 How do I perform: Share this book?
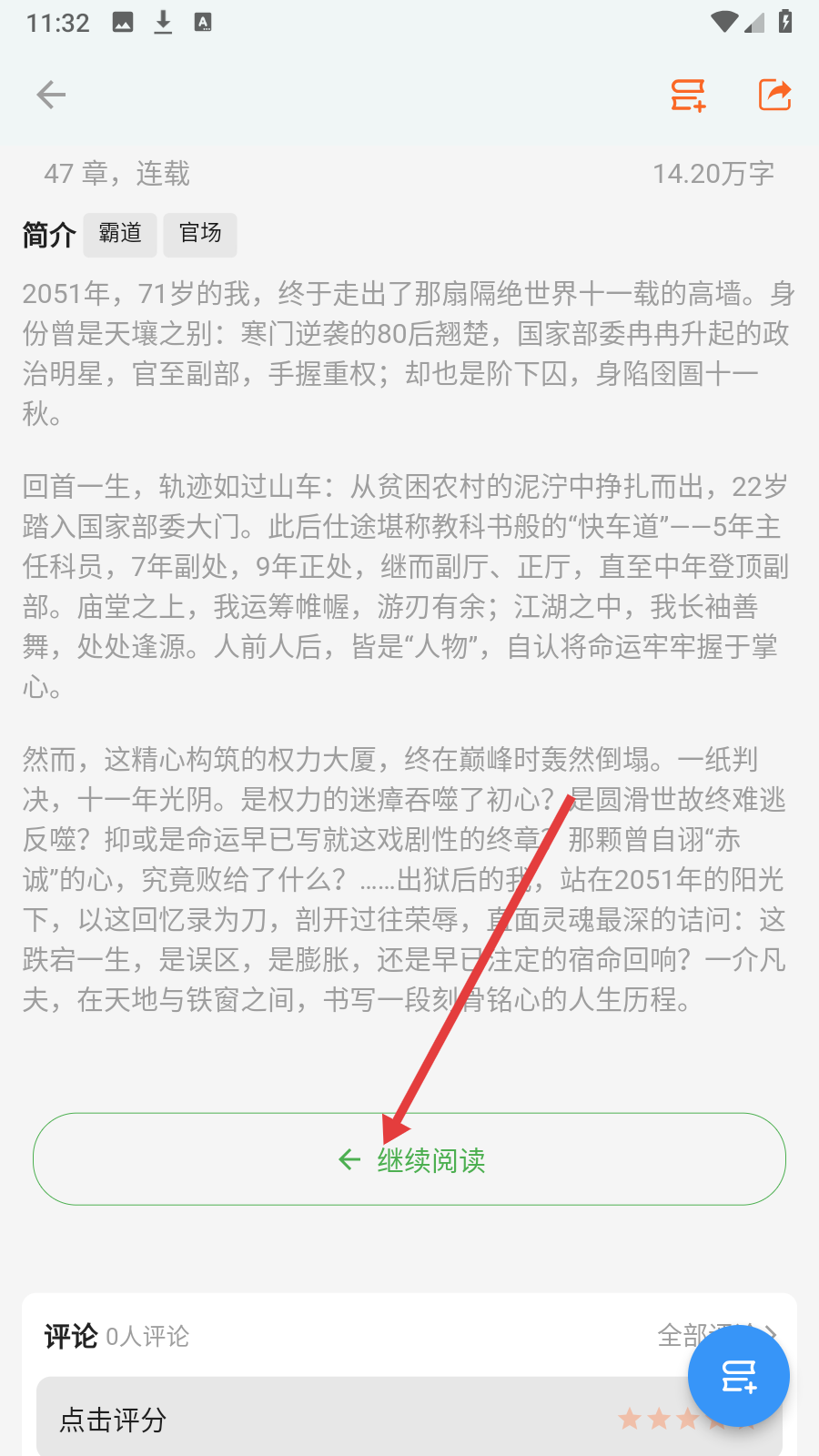pos(774,94)
